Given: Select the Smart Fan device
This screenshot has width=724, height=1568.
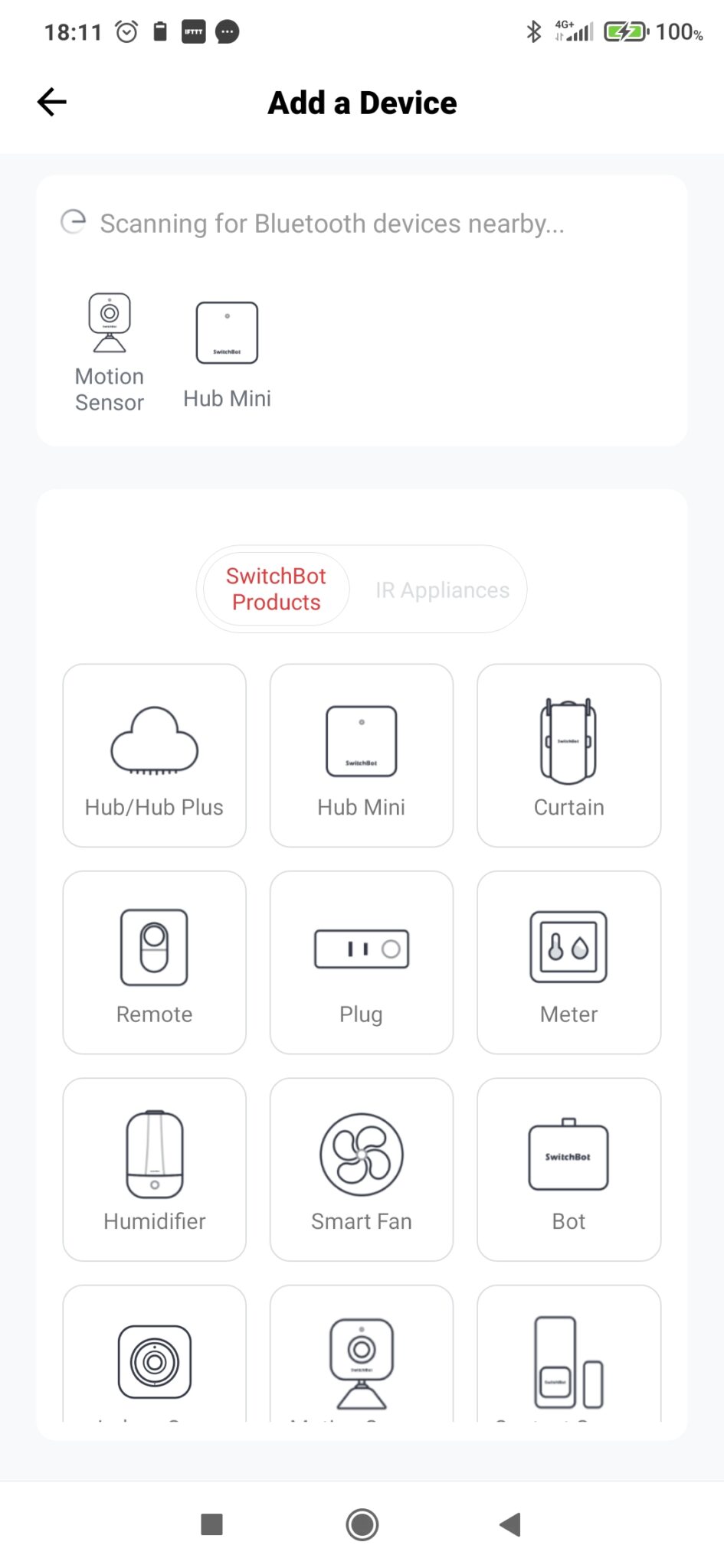Looking at the screenshot, I should (361, 1169).
